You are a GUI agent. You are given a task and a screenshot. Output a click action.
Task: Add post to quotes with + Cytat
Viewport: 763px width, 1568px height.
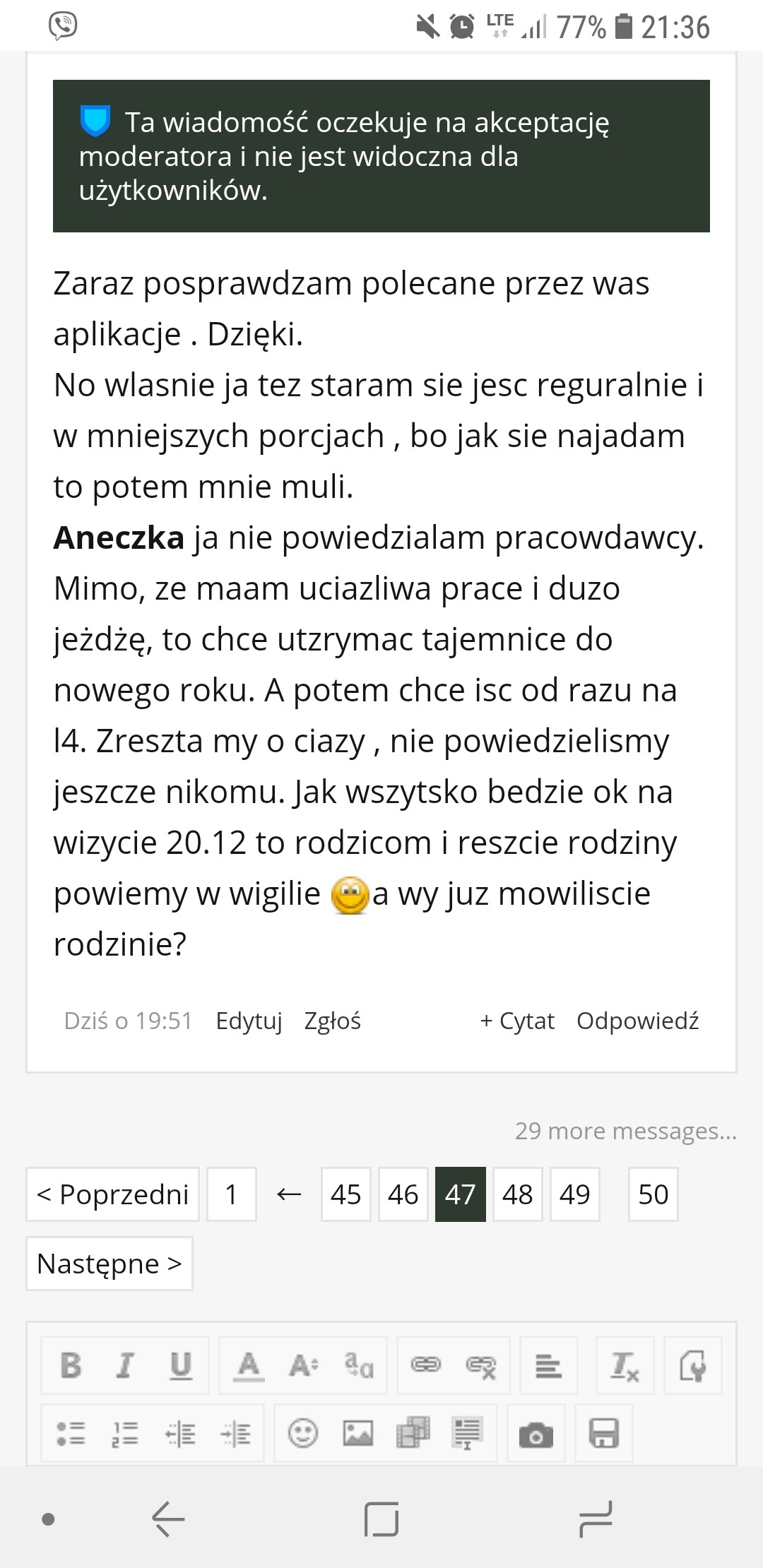click(517, 1021)
